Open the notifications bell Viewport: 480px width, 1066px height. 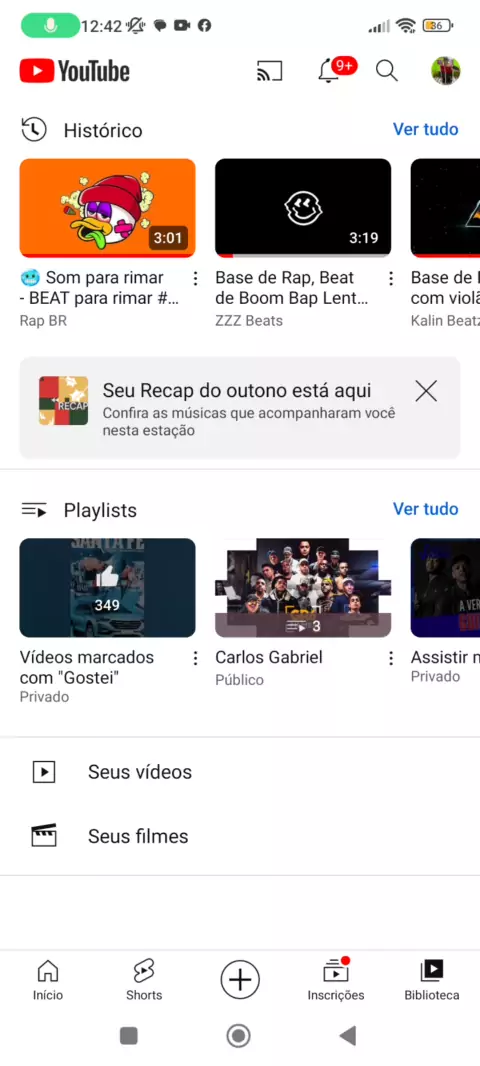click(x=328, y=71)
